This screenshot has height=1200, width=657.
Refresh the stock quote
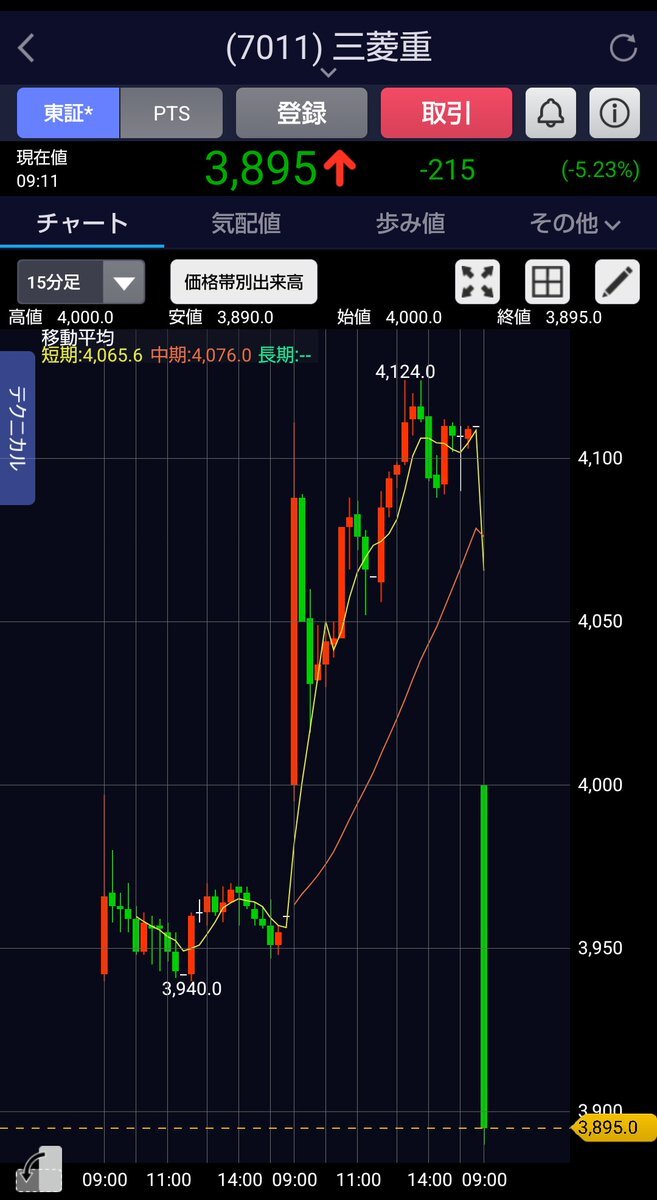[623, 48]
